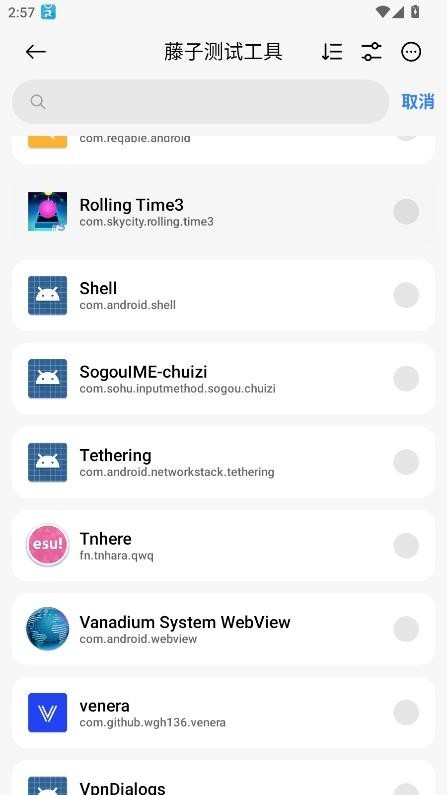
Task: Tap 取消 to cancel the search
Action: 418,102
